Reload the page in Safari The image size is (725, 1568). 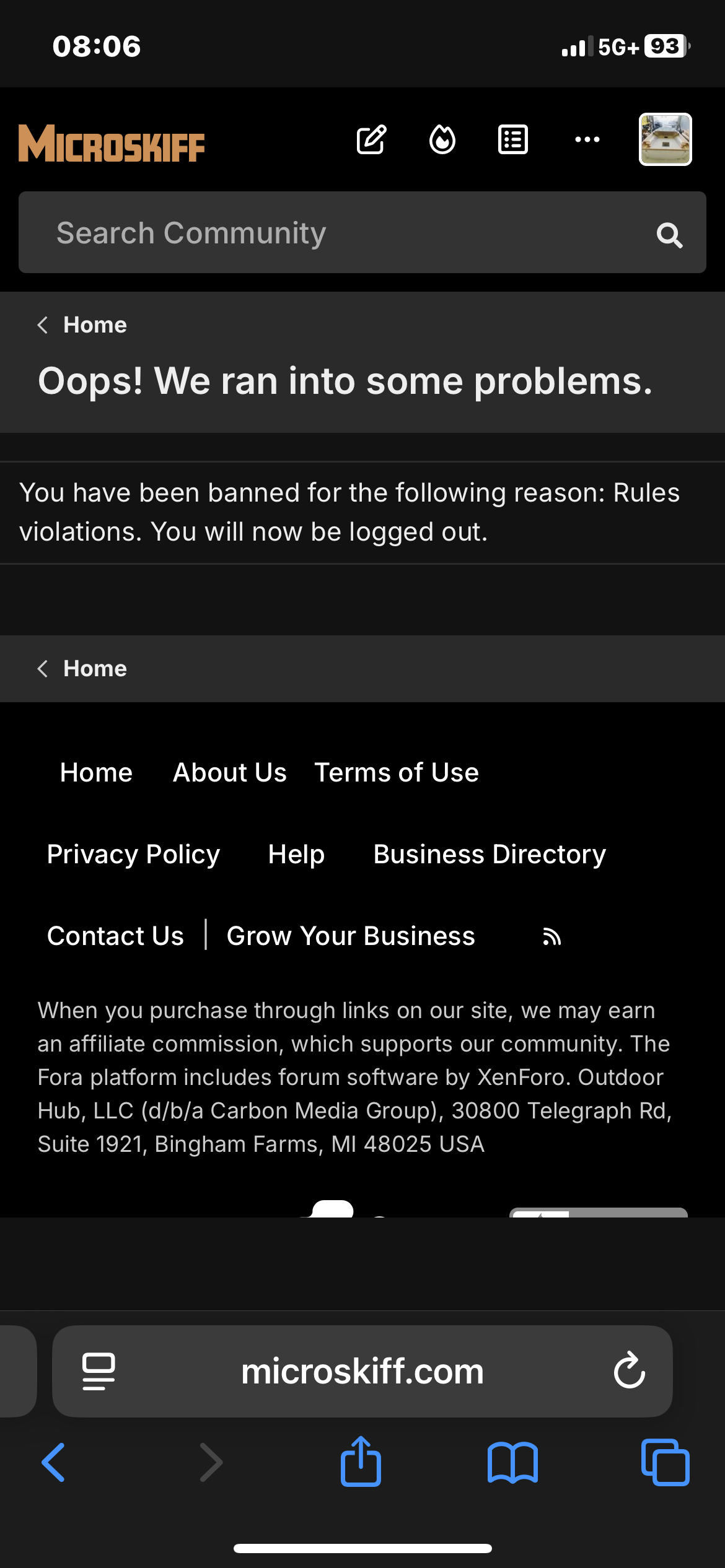pyautogui.click(x=630, y=1370)
